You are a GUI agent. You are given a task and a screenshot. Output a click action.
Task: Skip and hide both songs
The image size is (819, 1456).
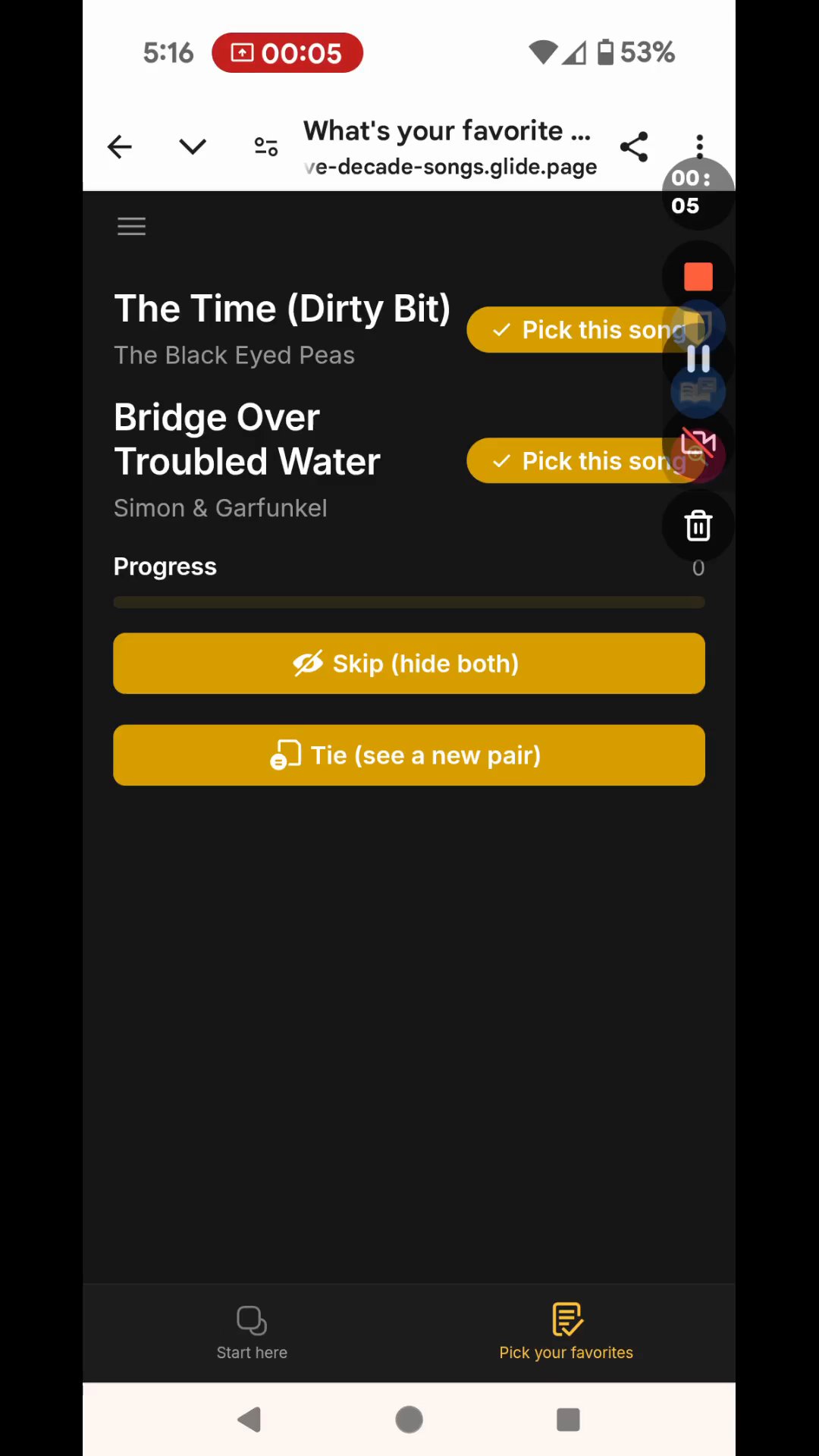[409, 664]
